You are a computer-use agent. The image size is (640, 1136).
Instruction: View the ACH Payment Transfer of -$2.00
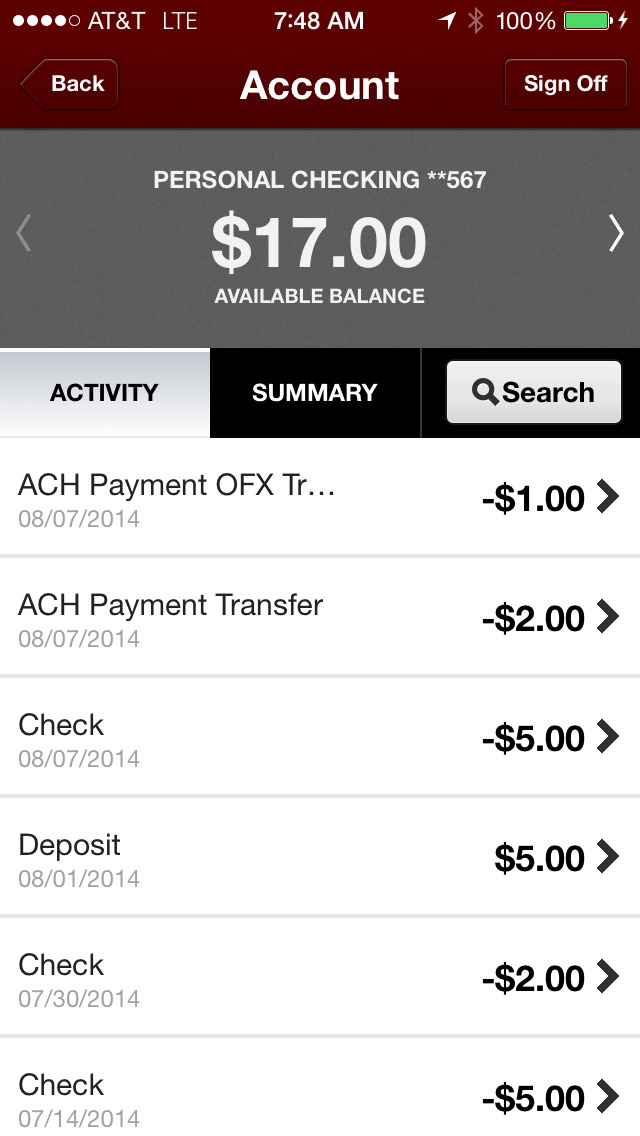320,617
